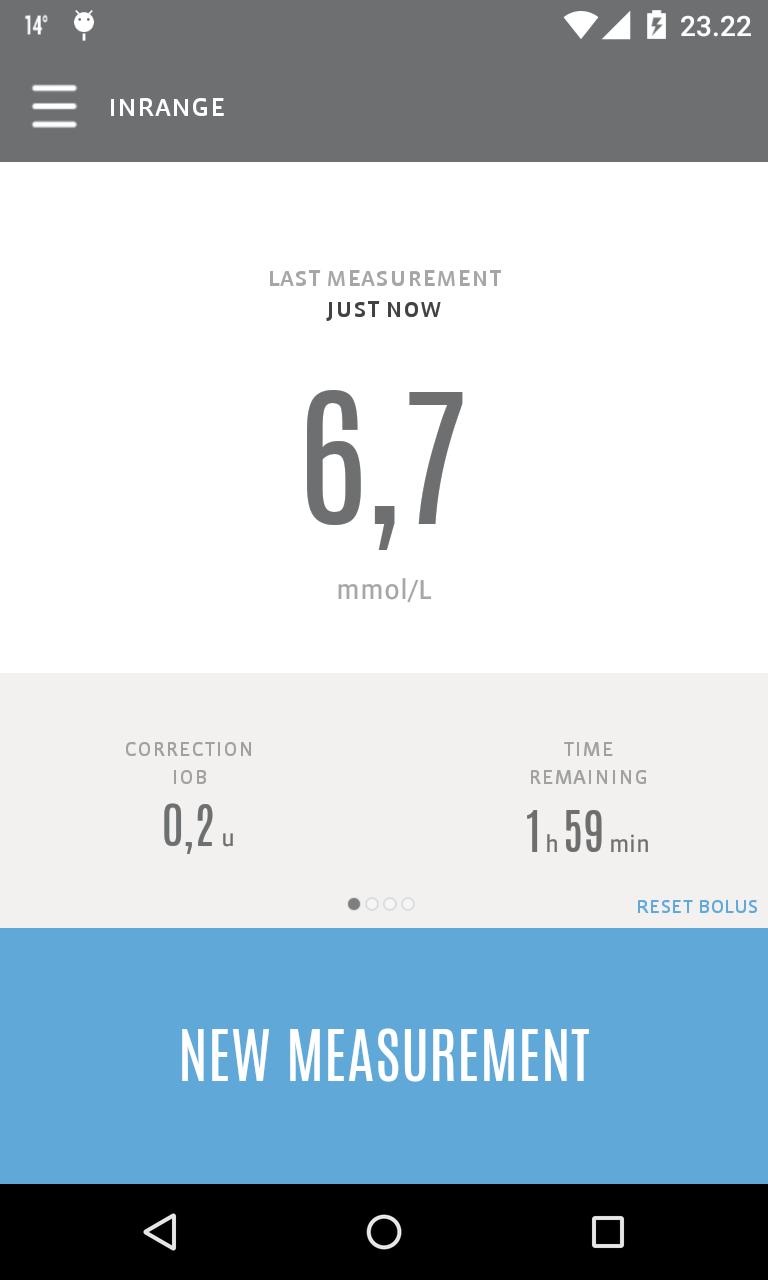Tap the Reset Bolus link
The height and width of the screenshot is (1280, 768).
click(697, 906)
